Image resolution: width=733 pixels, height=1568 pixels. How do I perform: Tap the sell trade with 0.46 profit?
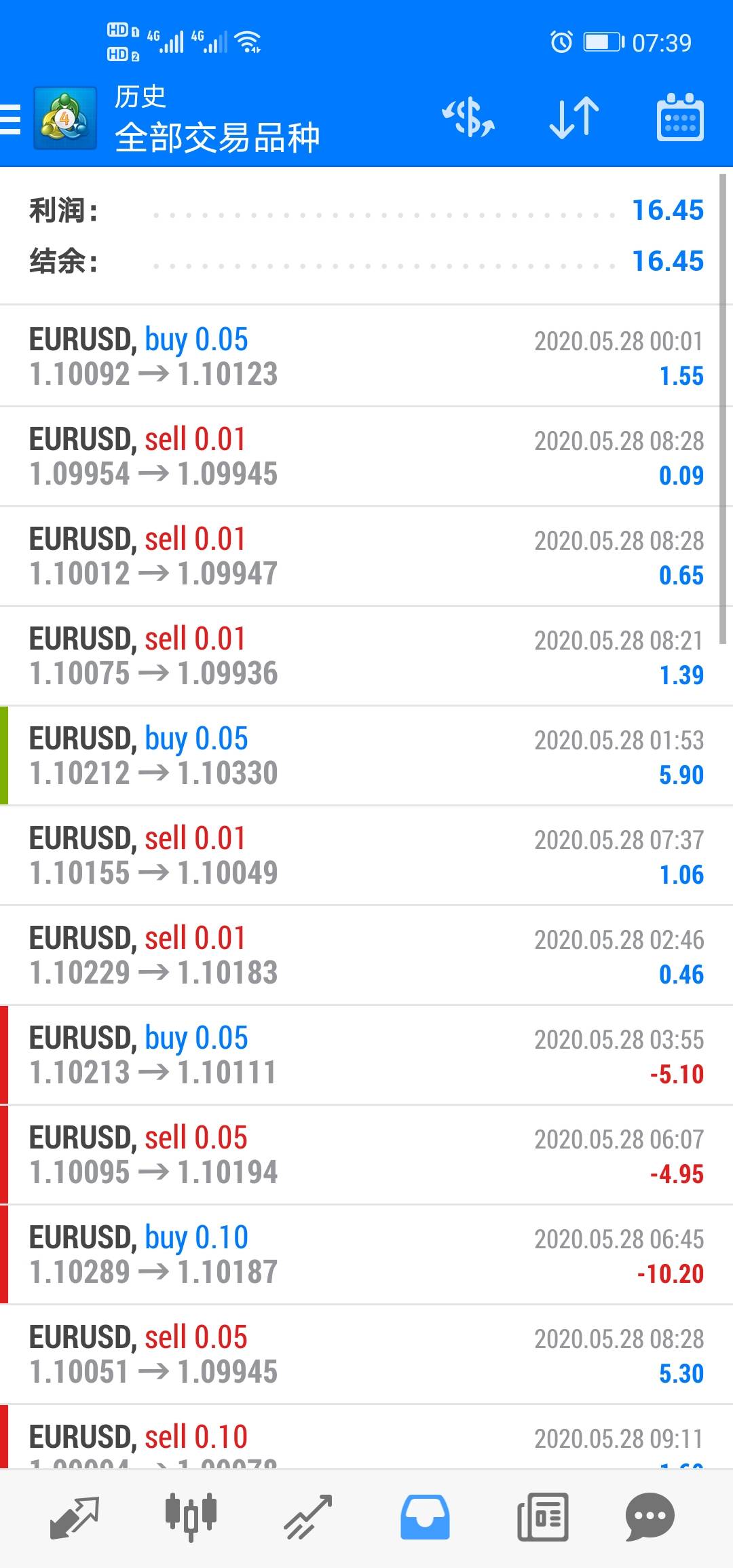(366, 955)
